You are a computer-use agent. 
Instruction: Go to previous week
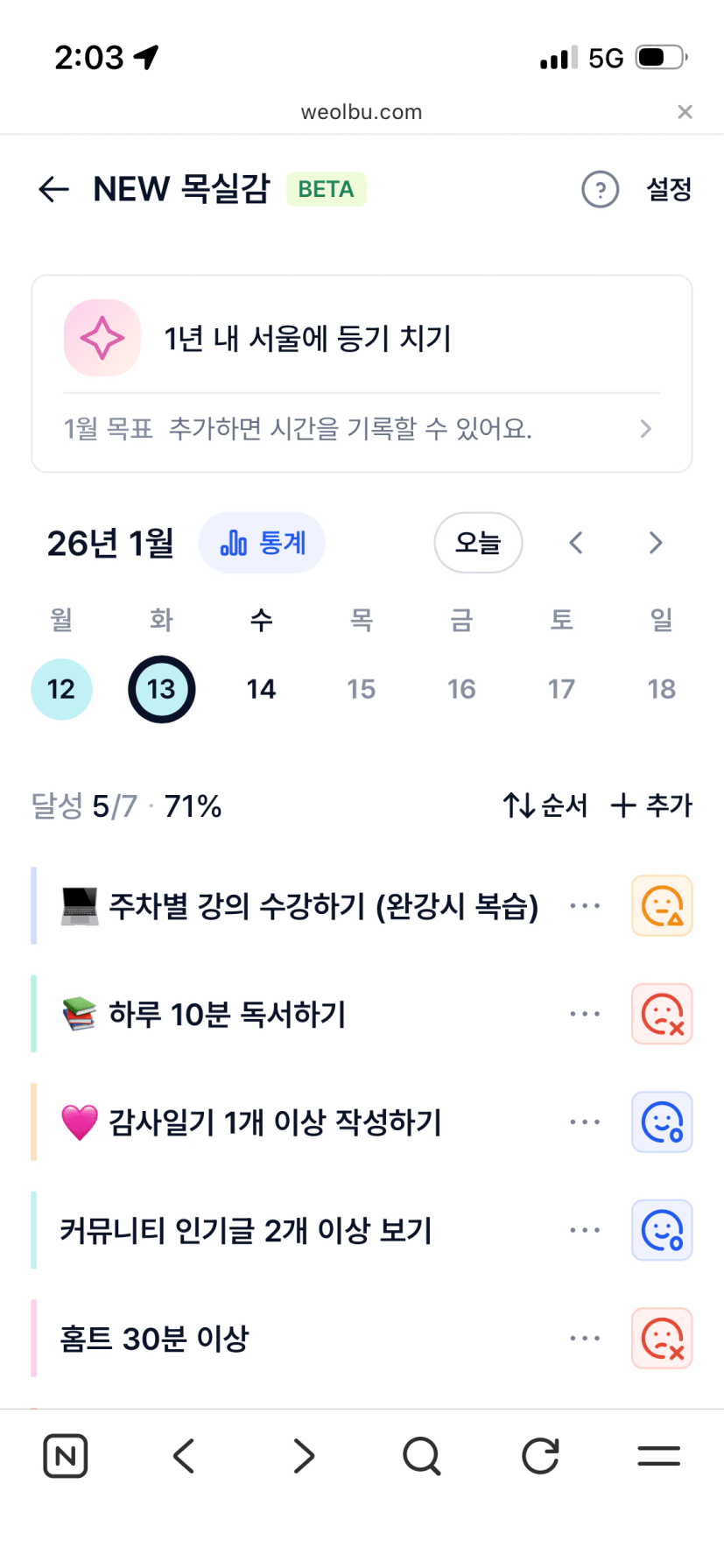(x=576, y=543)
